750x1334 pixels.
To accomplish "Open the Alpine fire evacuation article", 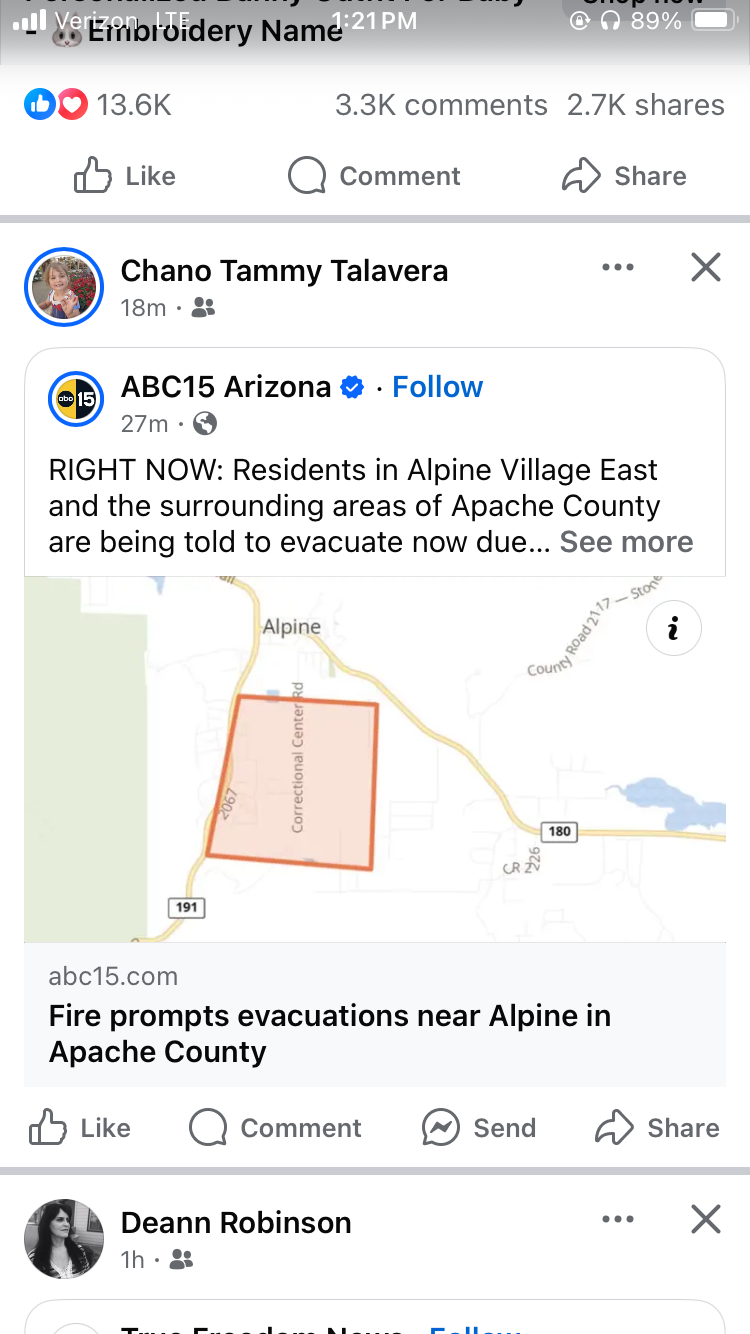I will tap(330, 1034).
